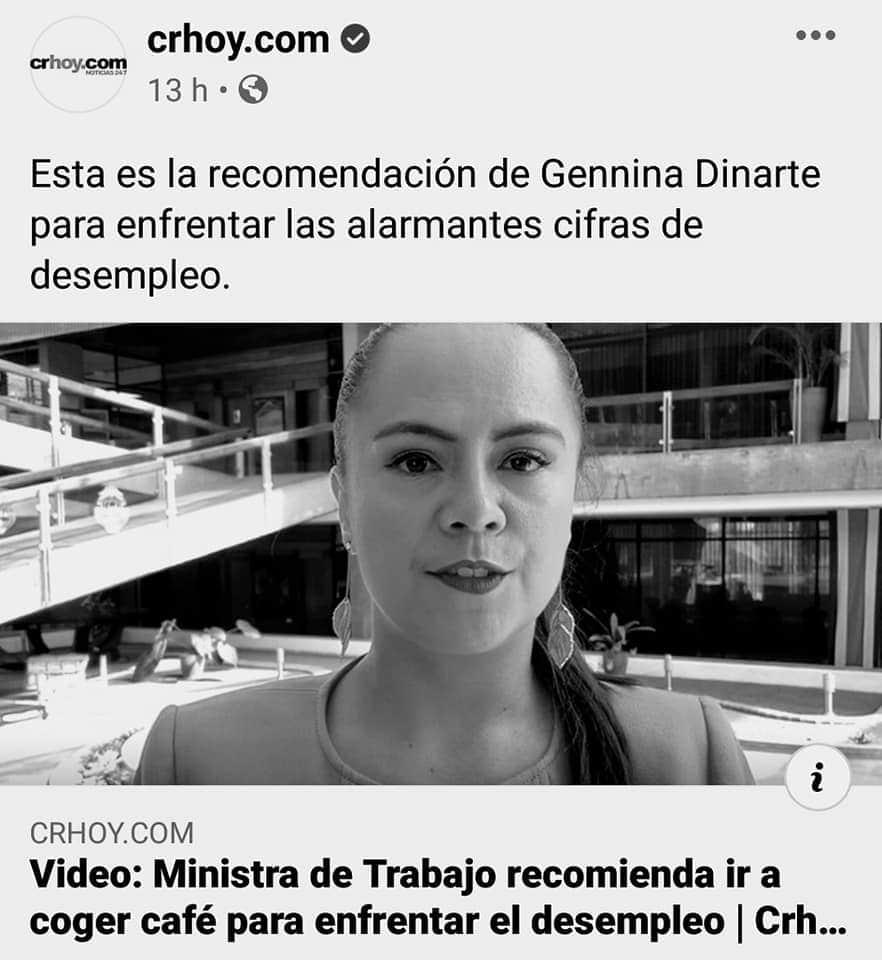Visit the crhoy.com page name link

[237, 39]
